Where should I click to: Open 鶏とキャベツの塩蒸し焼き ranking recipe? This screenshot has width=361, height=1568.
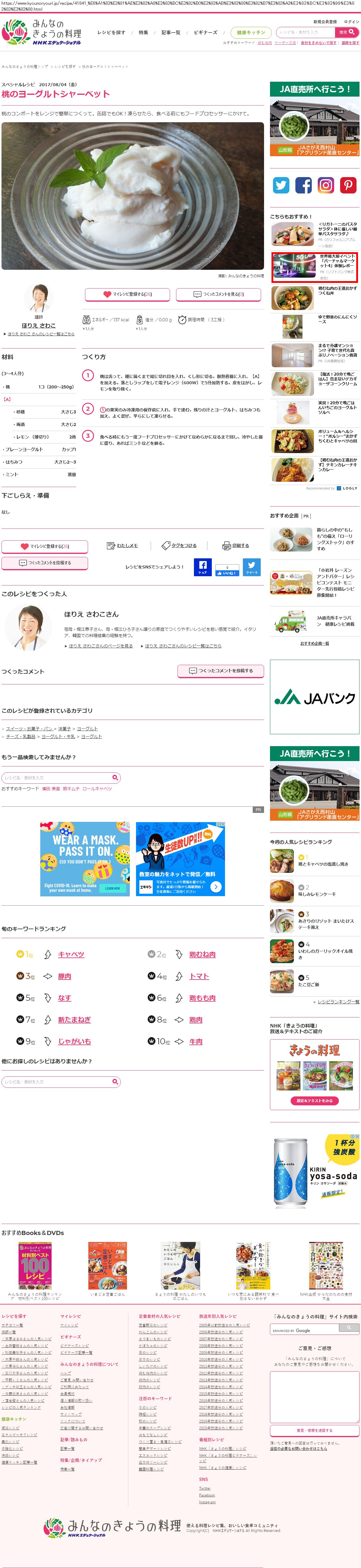point(323,864)
